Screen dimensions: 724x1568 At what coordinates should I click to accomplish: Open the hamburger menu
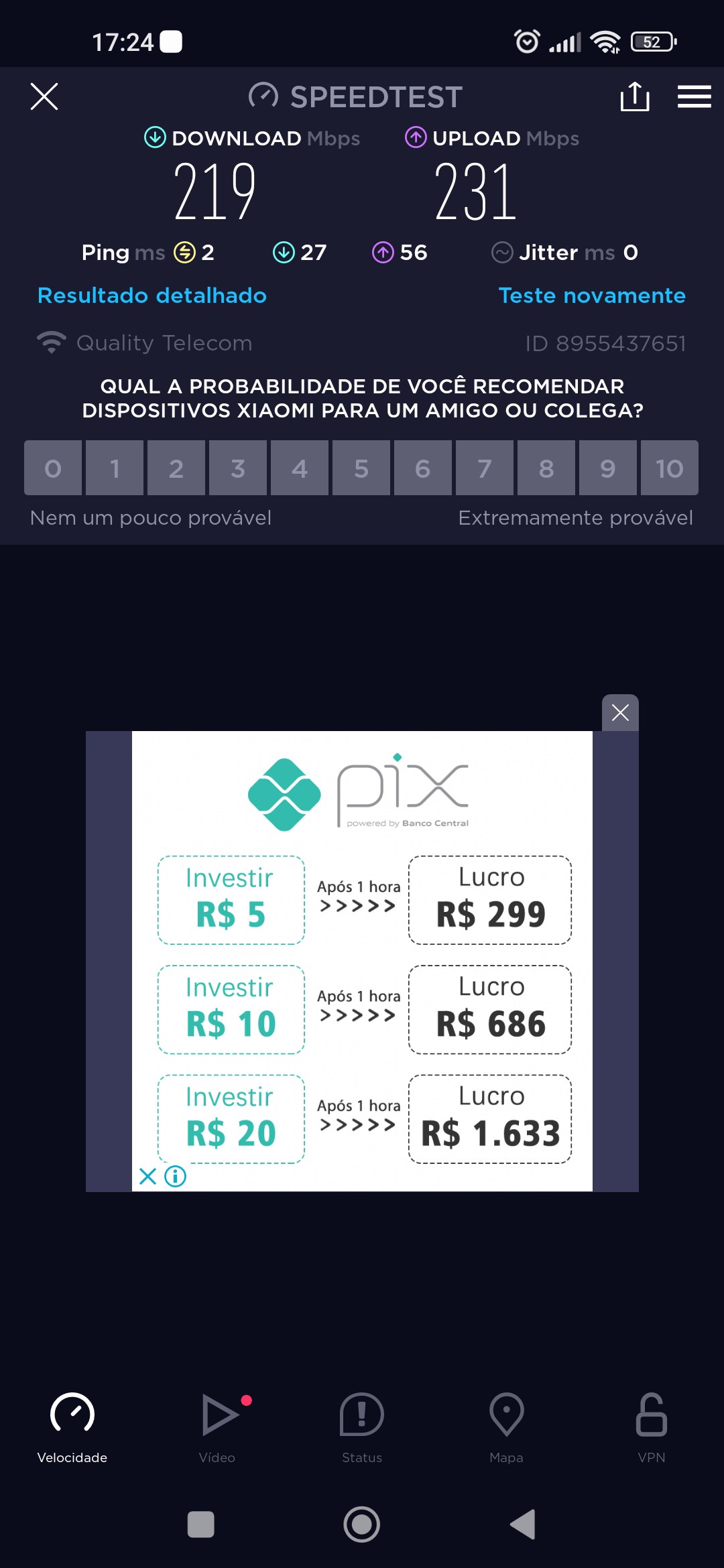click(x=694, y=96)
